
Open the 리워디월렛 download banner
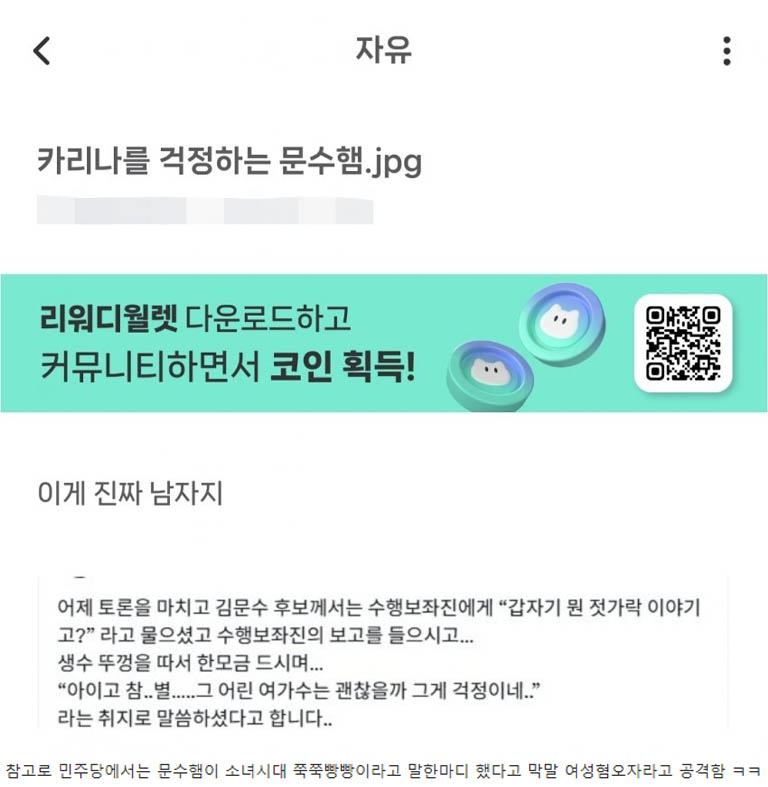click(384, 343)
